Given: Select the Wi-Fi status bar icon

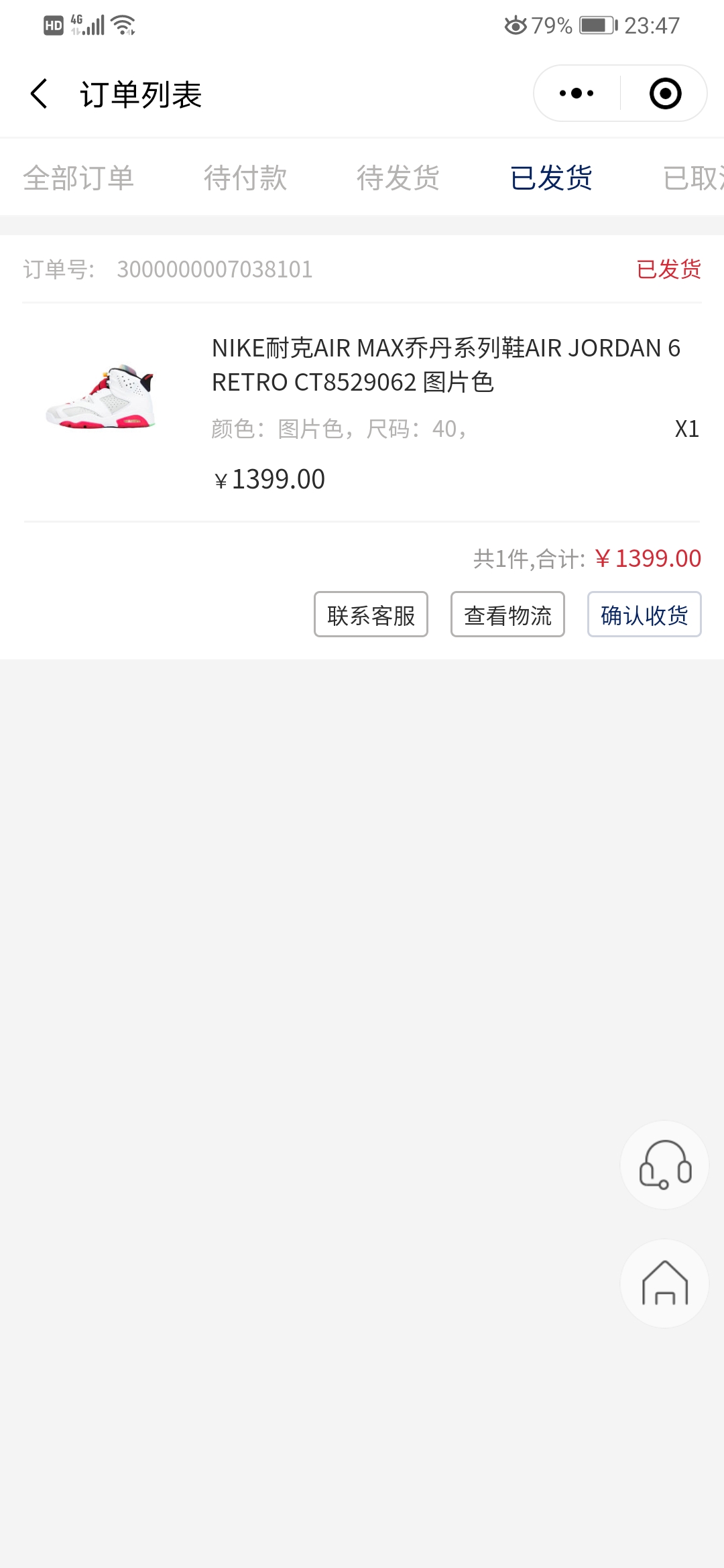Looking at the screenshot, I should coord(121,25).
